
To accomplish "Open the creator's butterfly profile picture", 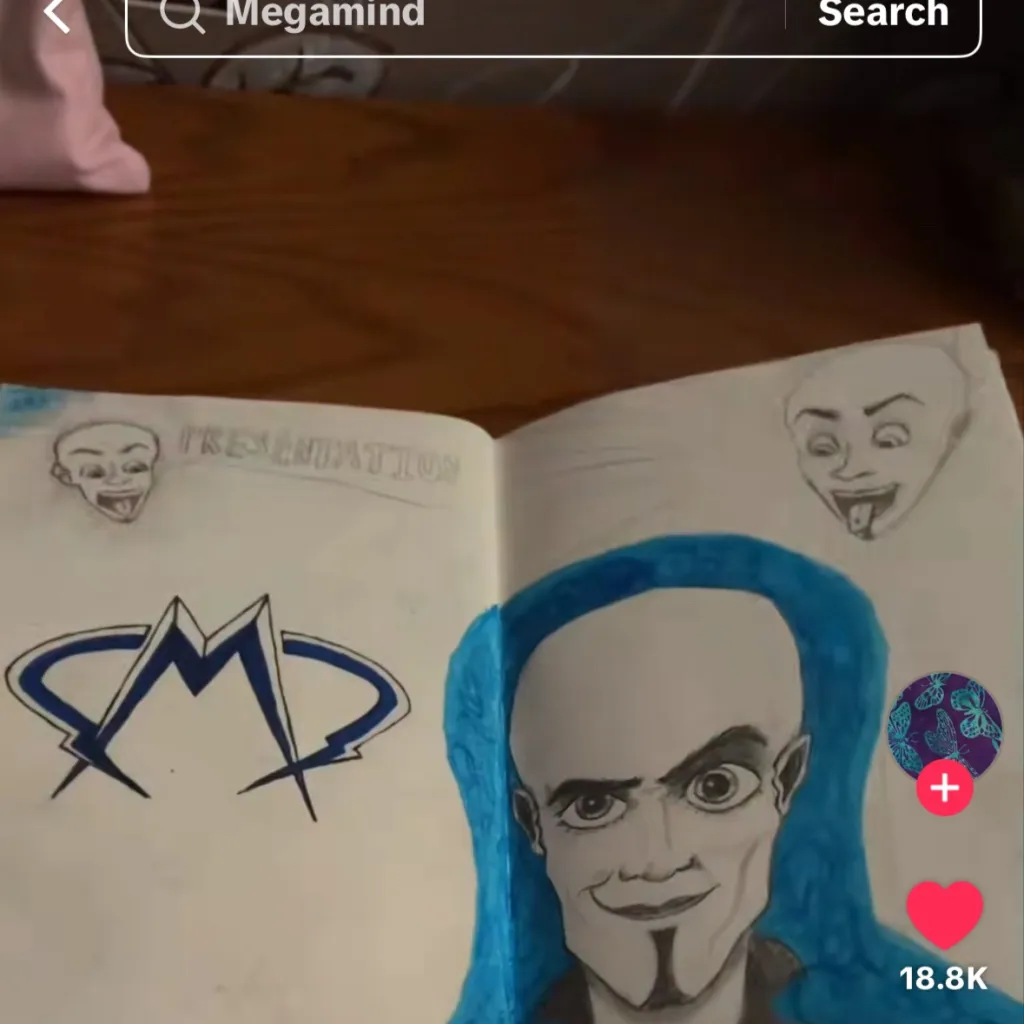I will 944,725.
